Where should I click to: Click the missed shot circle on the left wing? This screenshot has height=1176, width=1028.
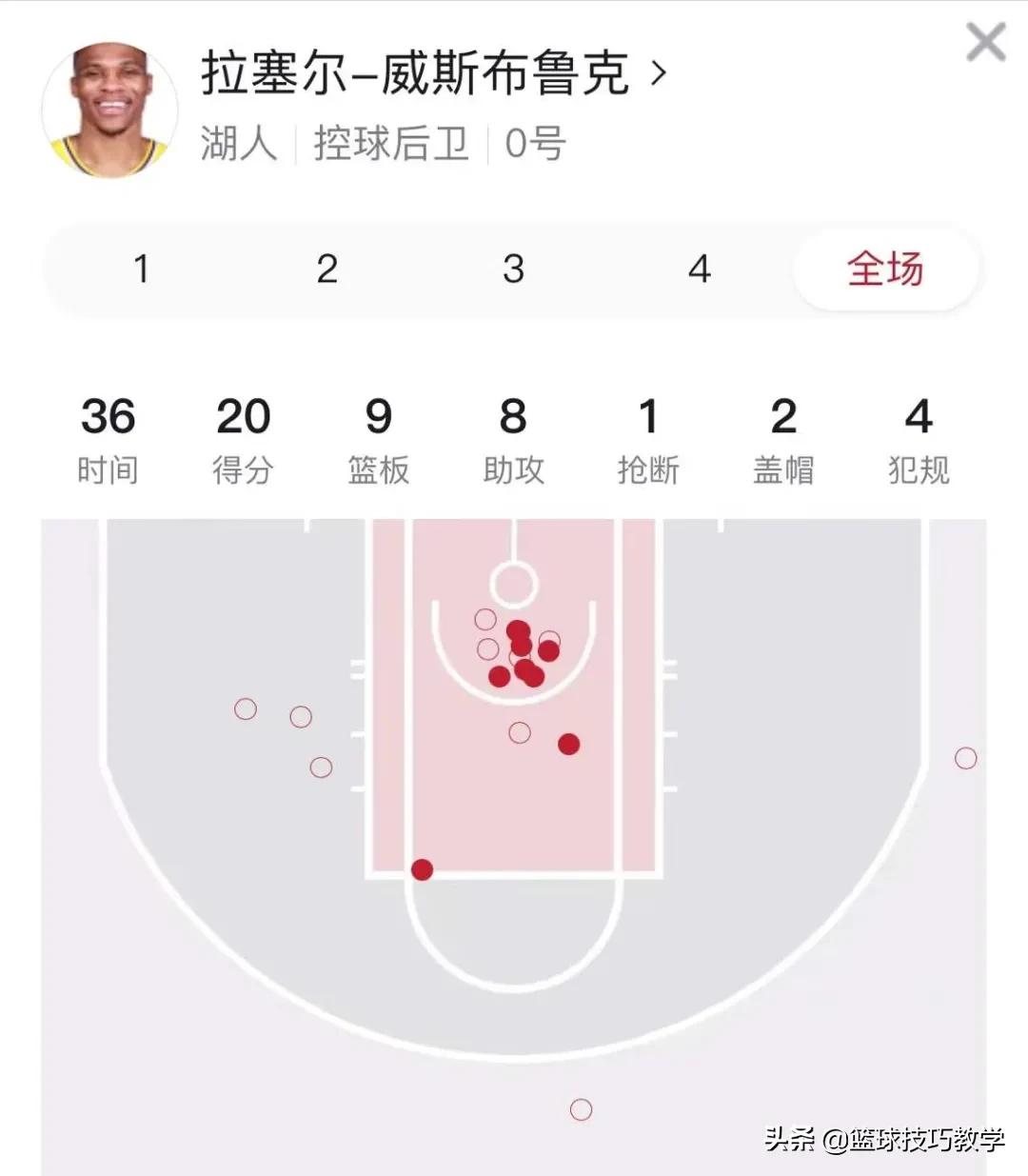(246, 708)
